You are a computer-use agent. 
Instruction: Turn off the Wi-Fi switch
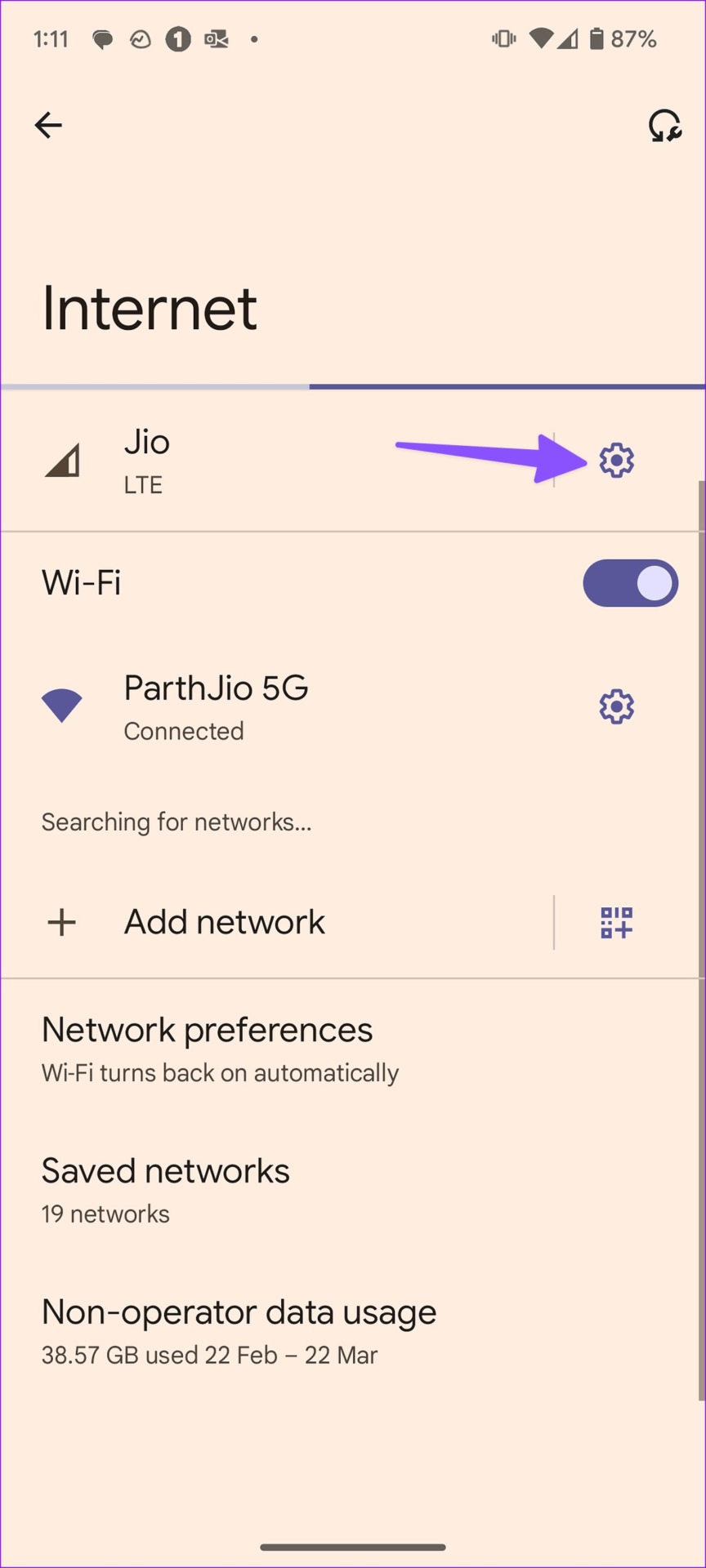point(629,583)
